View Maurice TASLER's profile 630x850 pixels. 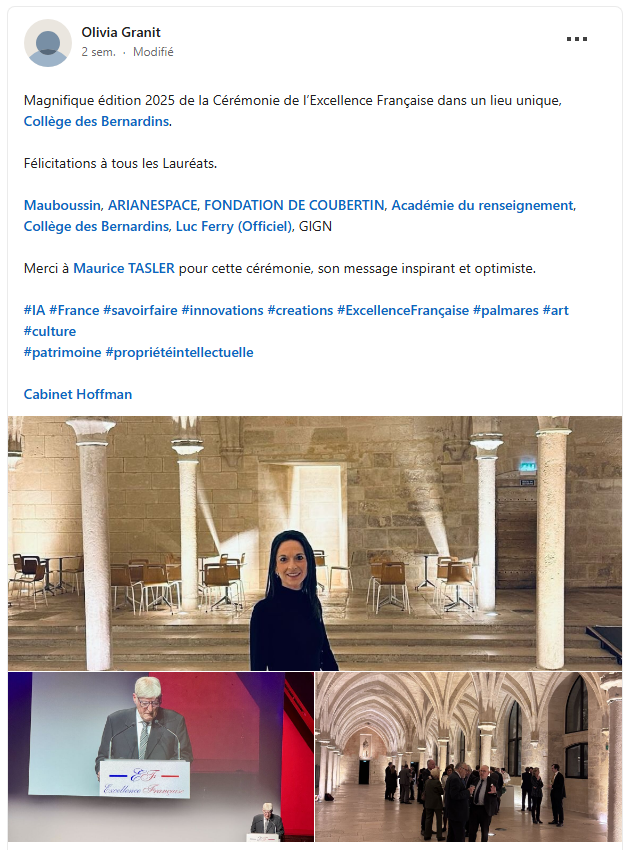click(123, 268)
